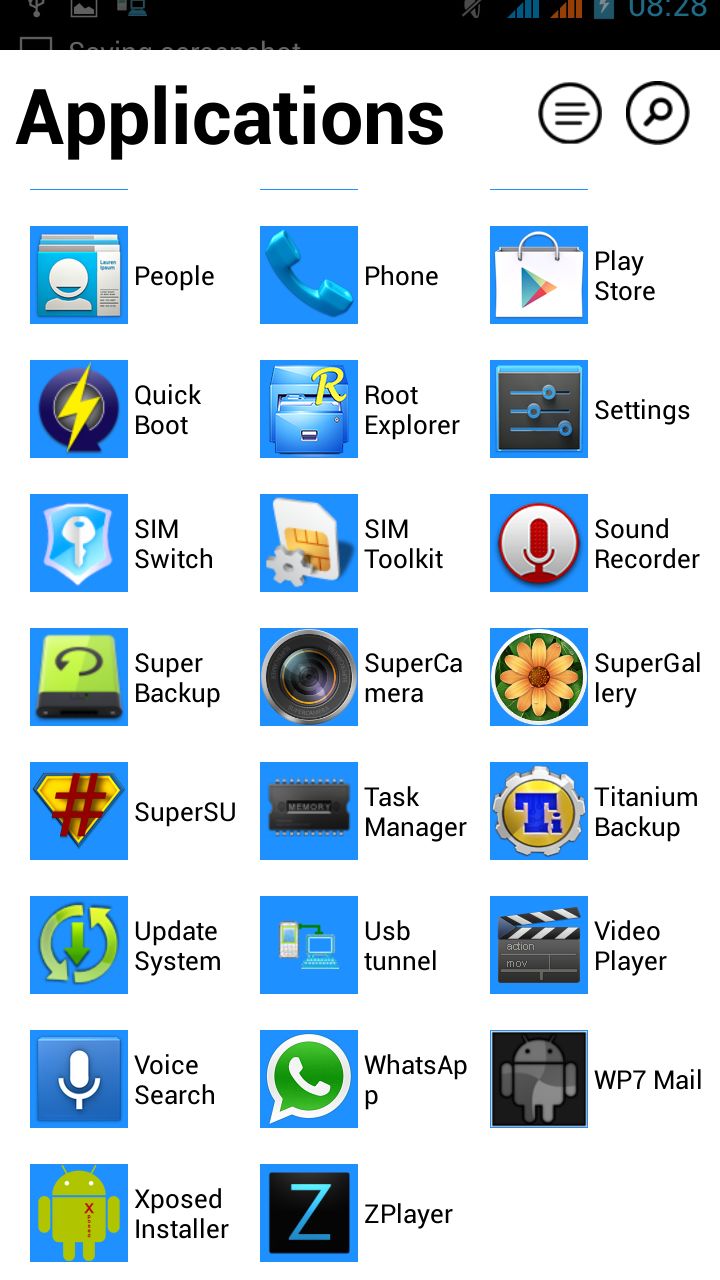The height and width of the screenshot is (1280, 720).
Task: Launch Super Backup
Action: pos(79,677)
